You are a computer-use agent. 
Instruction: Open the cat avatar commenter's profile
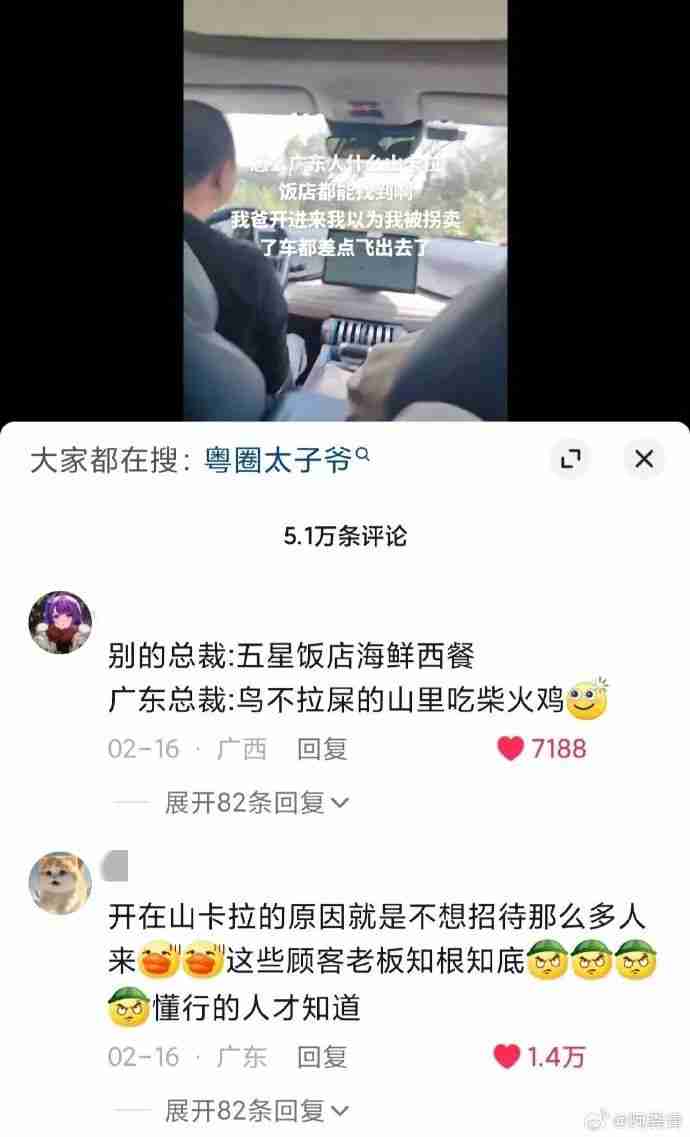pos(60,882)
